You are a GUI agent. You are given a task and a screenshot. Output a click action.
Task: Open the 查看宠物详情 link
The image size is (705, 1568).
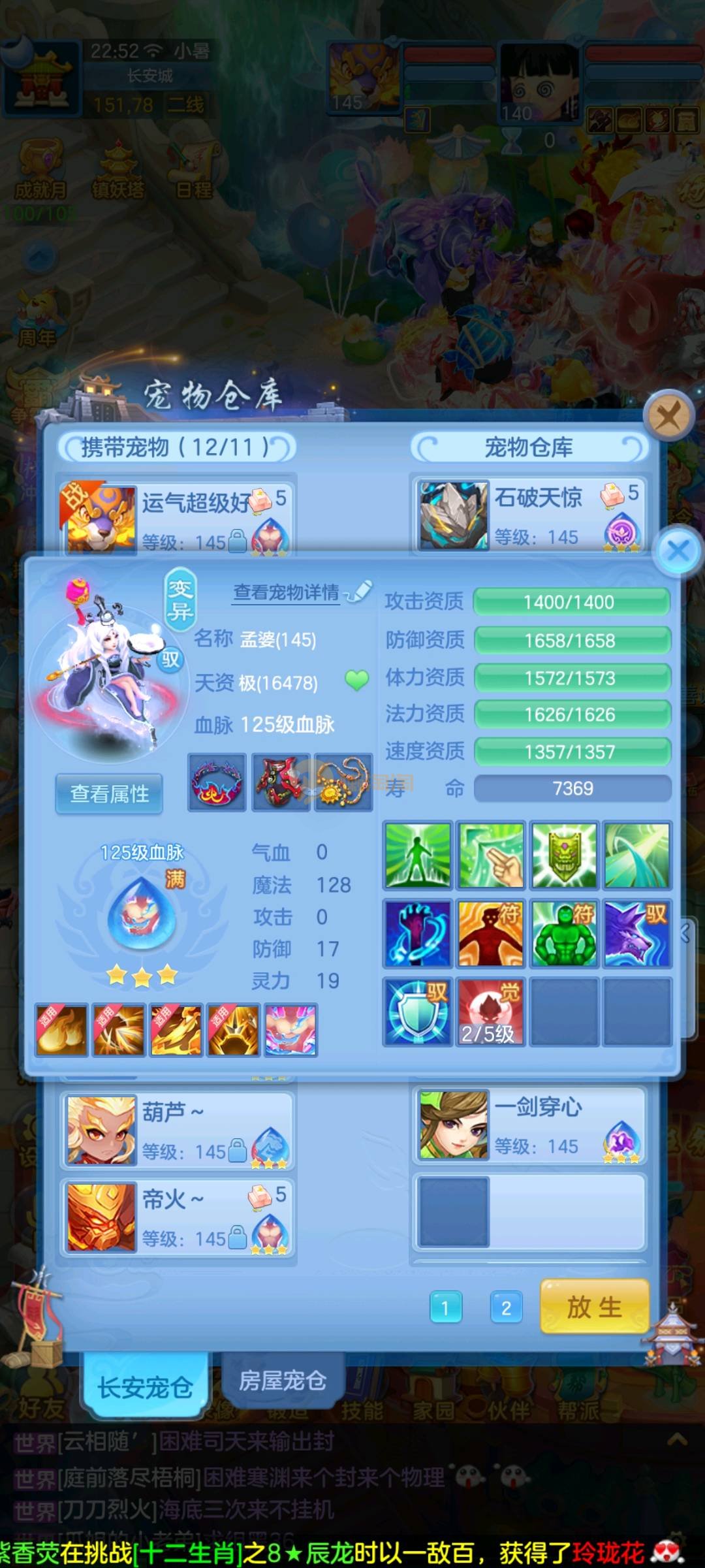[x=287, y=592]
